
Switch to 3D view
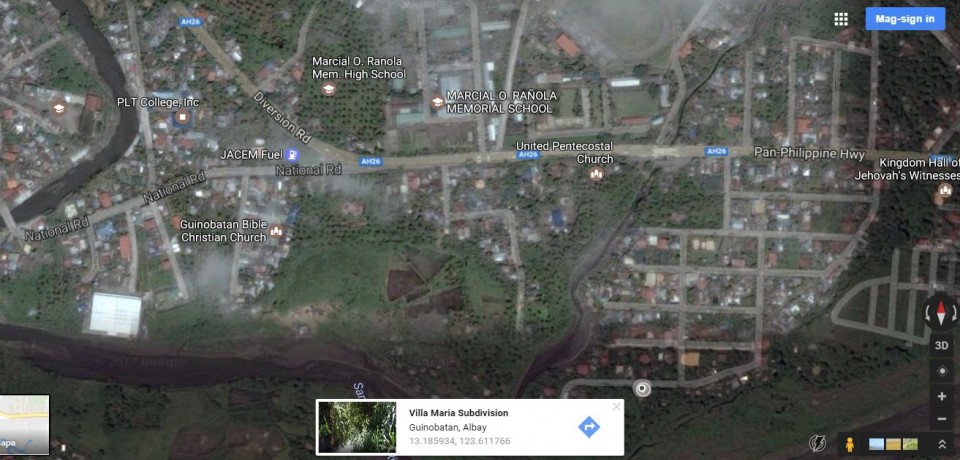point(941,346)
